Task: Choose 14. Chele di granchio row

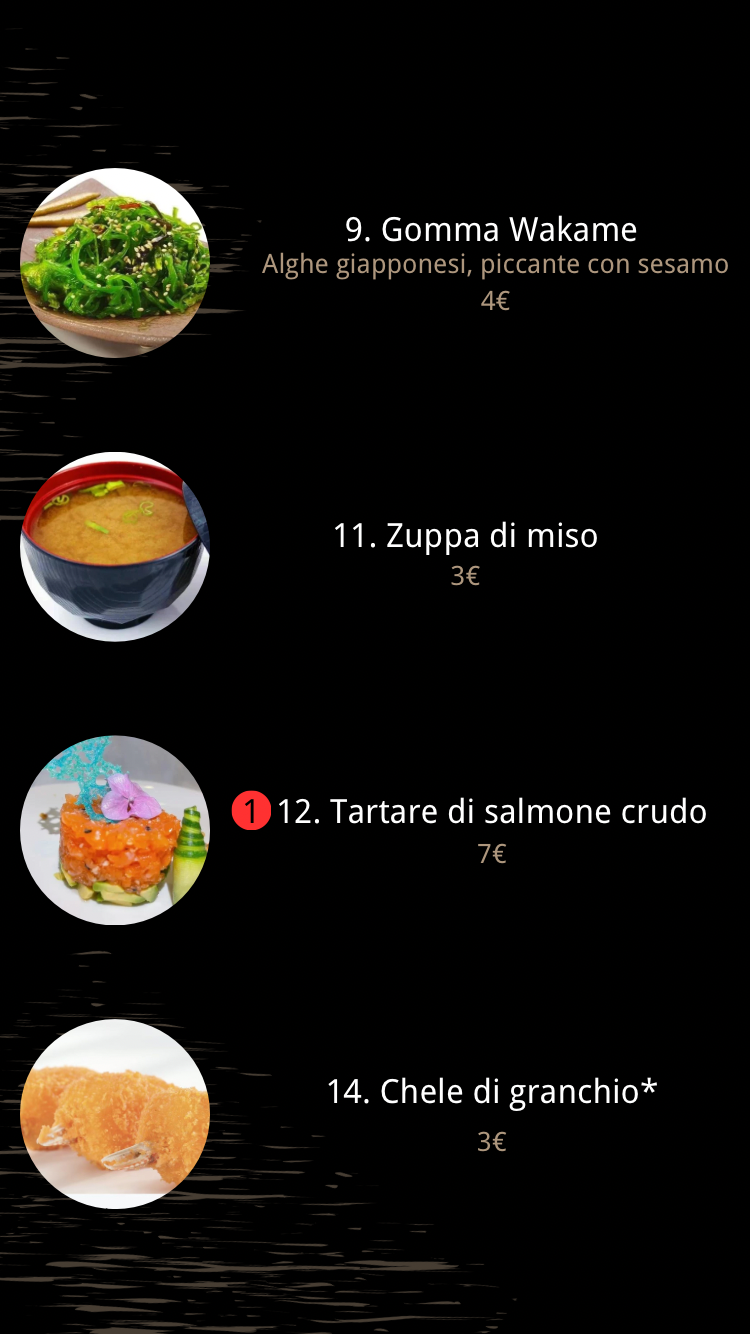Action: point(491,1091)
